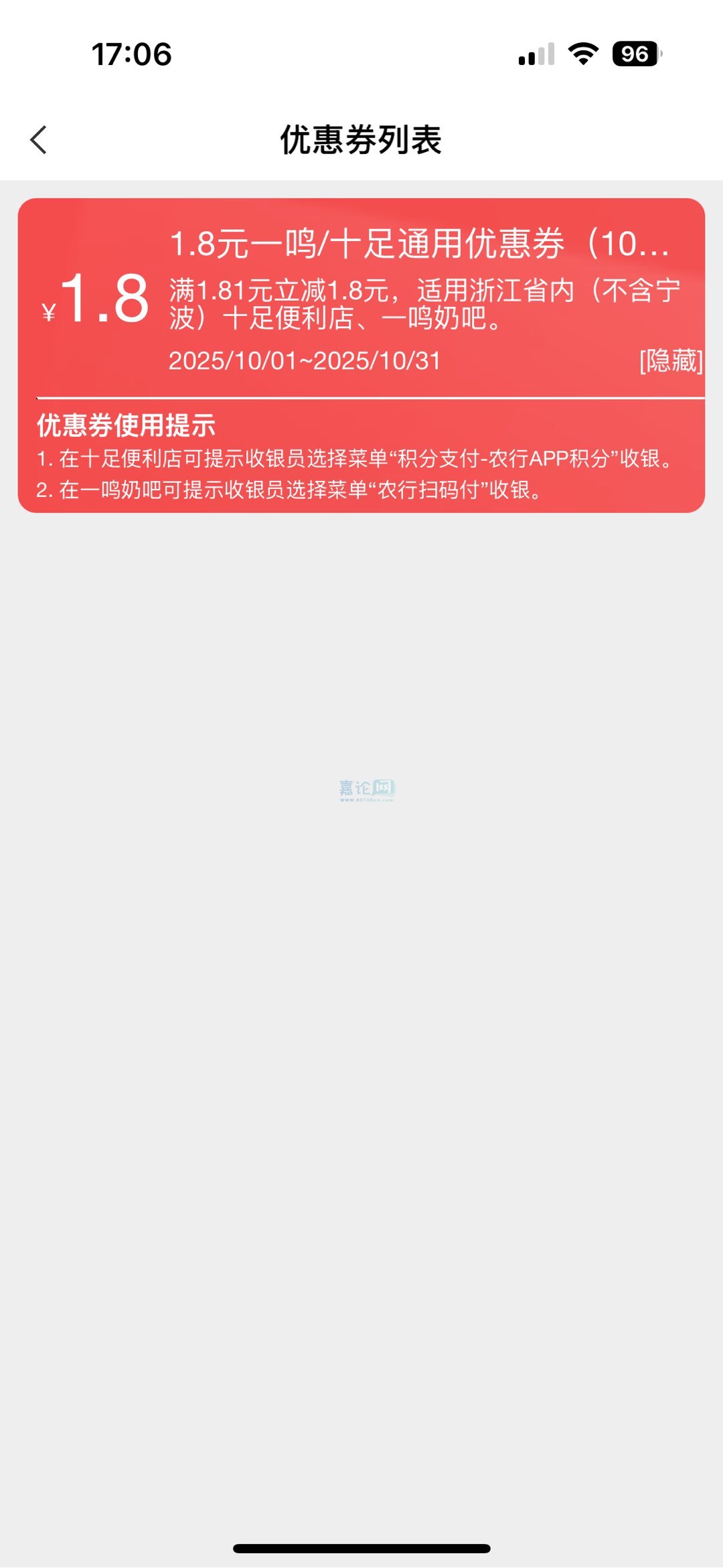Tap [隐藏] to hide coupon usage tips
The width and height of the screenshot is (723, 1568).
pos(670,361)
